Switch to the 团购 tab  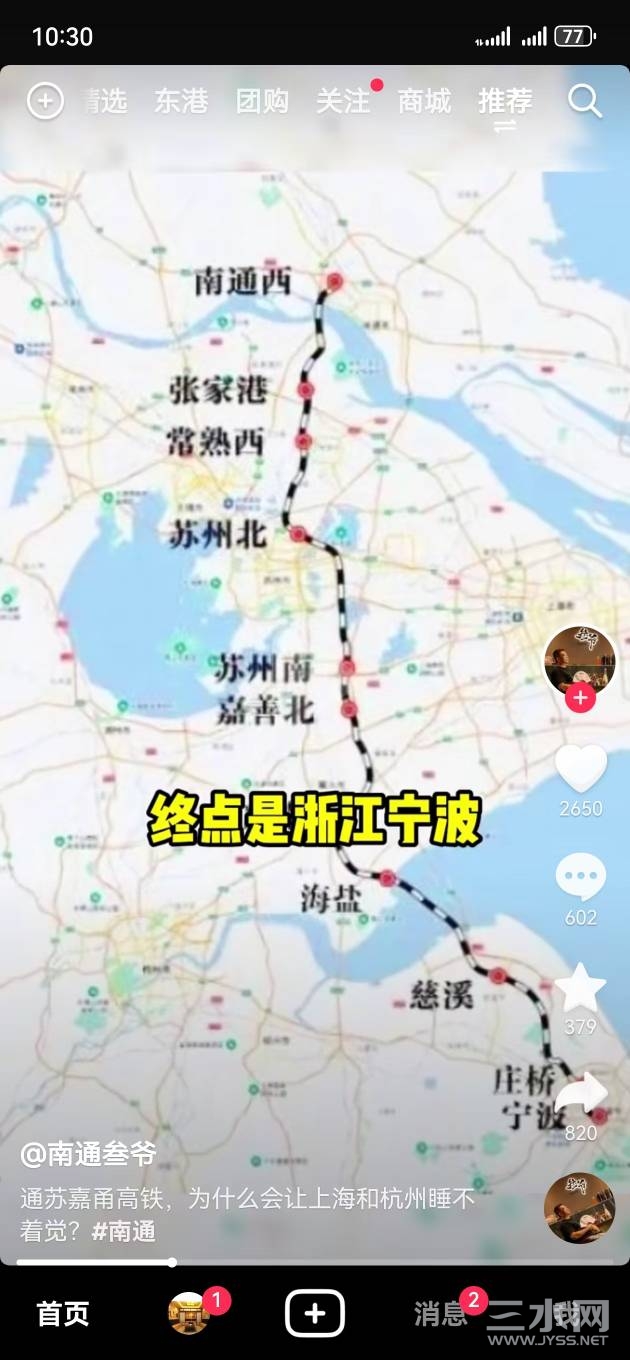262,101
